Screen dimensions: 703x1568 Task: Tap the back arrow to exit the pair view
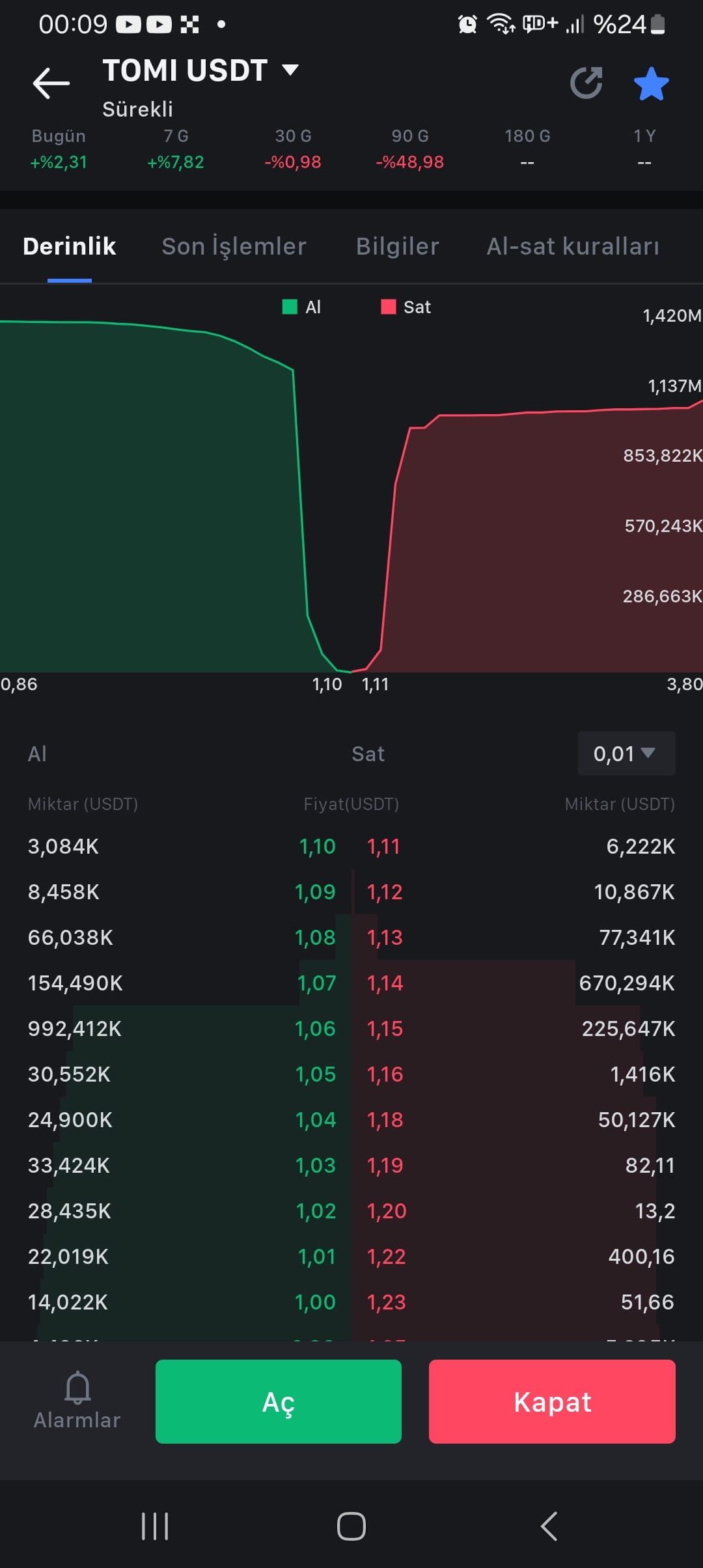coord(51,83)
